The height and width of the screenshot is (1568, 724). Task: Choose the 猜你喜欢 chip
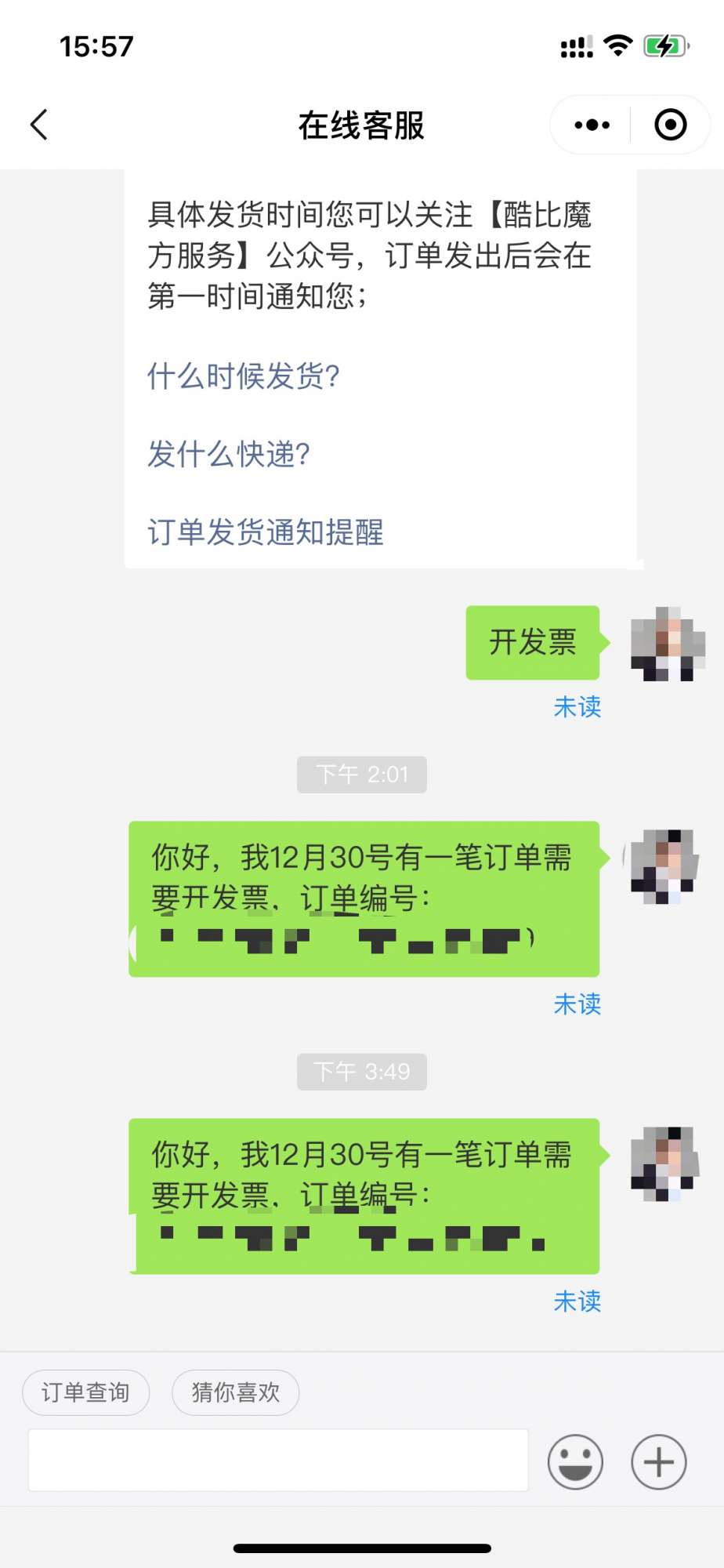pos(235,1392)
